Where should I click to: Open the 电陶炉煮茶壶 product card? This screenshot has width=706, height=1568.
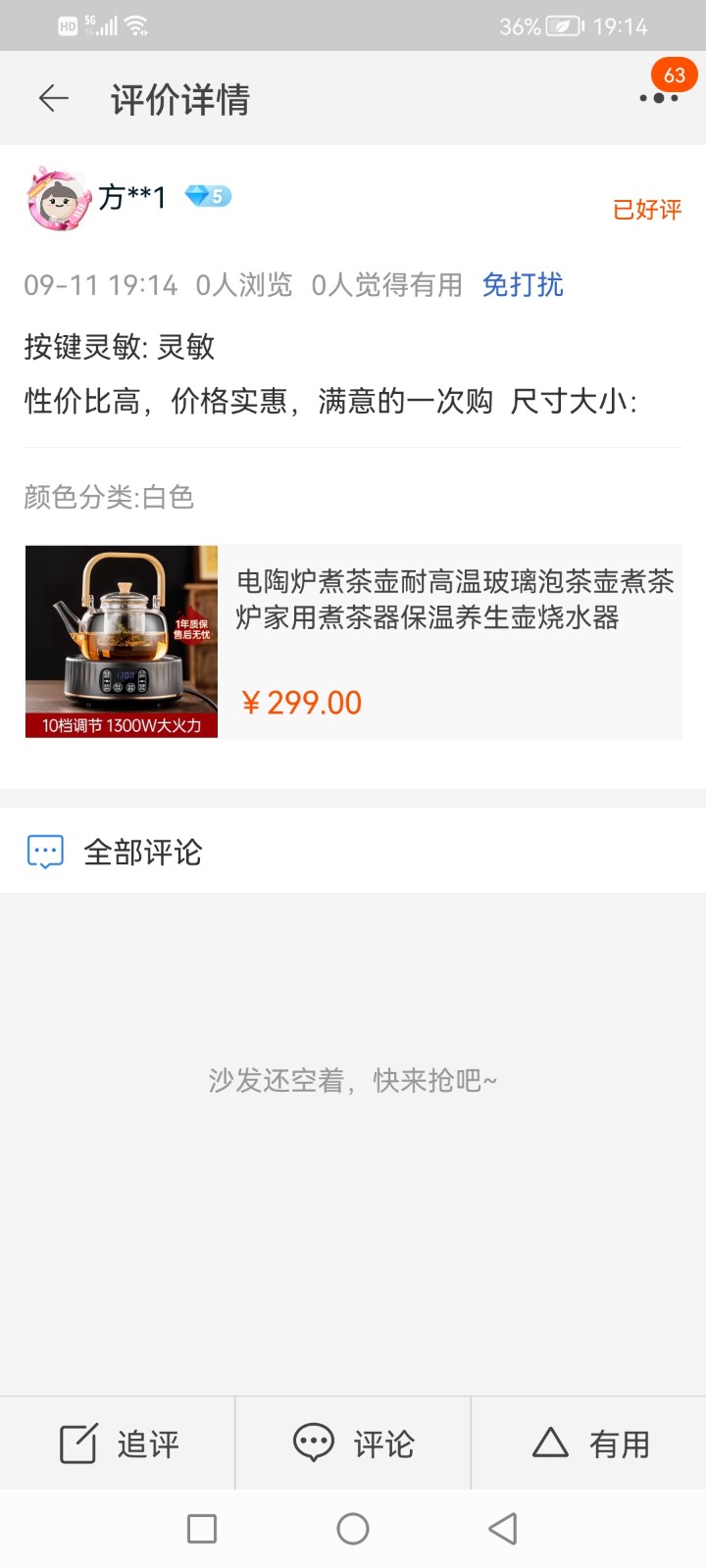point(353,641)
